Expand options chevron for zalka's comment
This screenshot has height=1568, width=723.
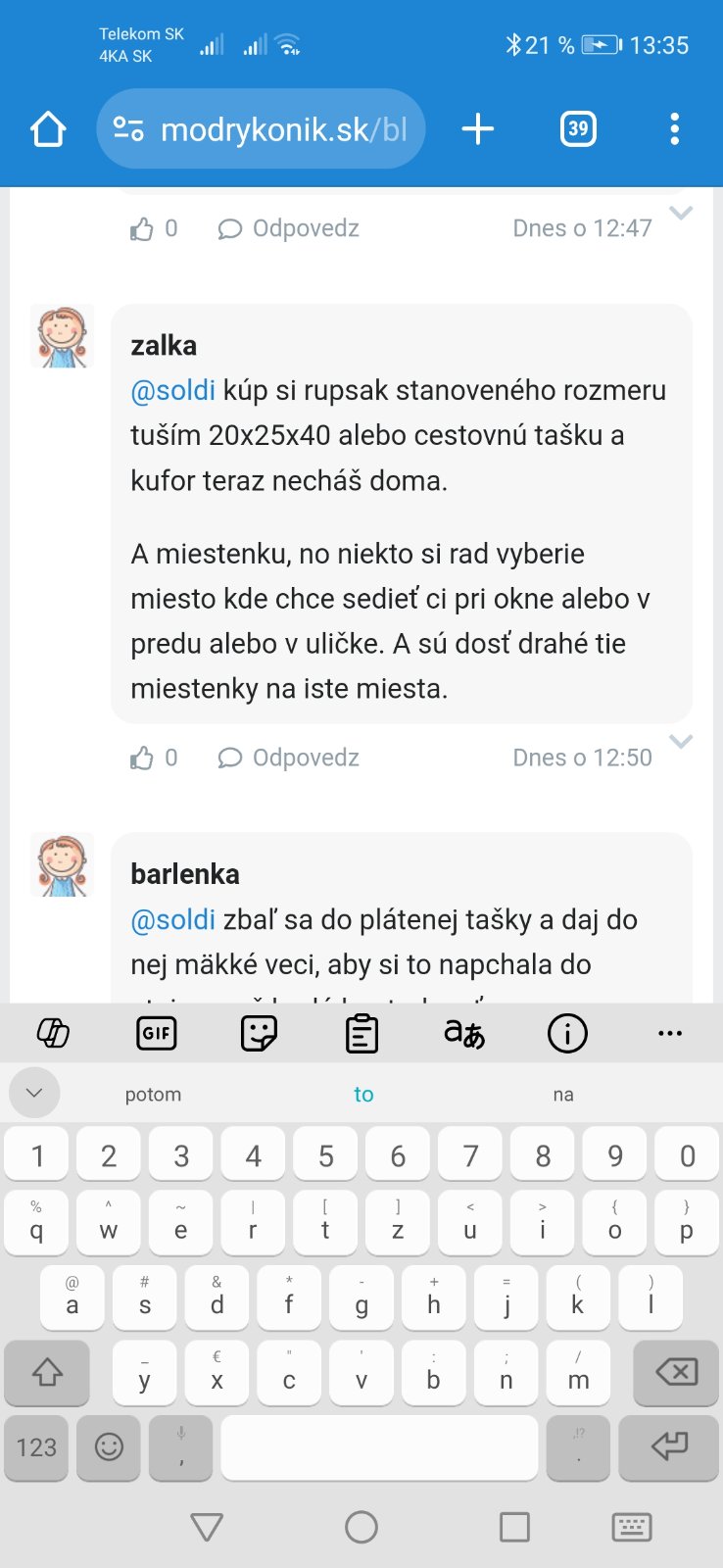coord(681,742)
